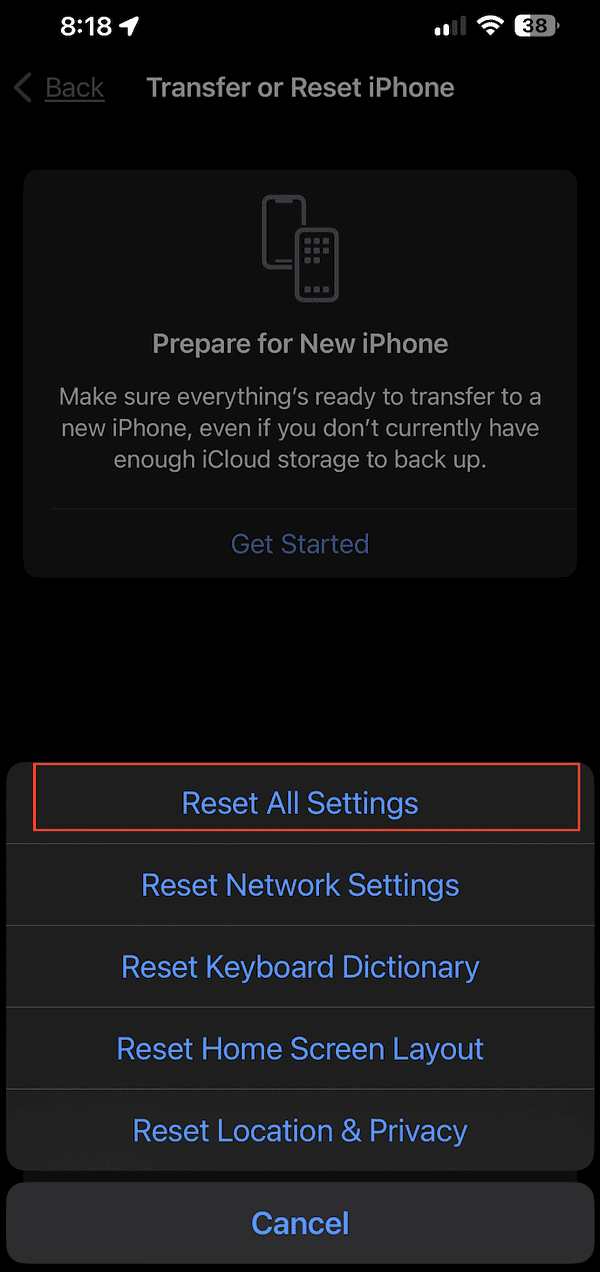The height and width of the screenshot is (1272, 600).
Task: Select Reset Location & Privacy
Action: 300,1131
